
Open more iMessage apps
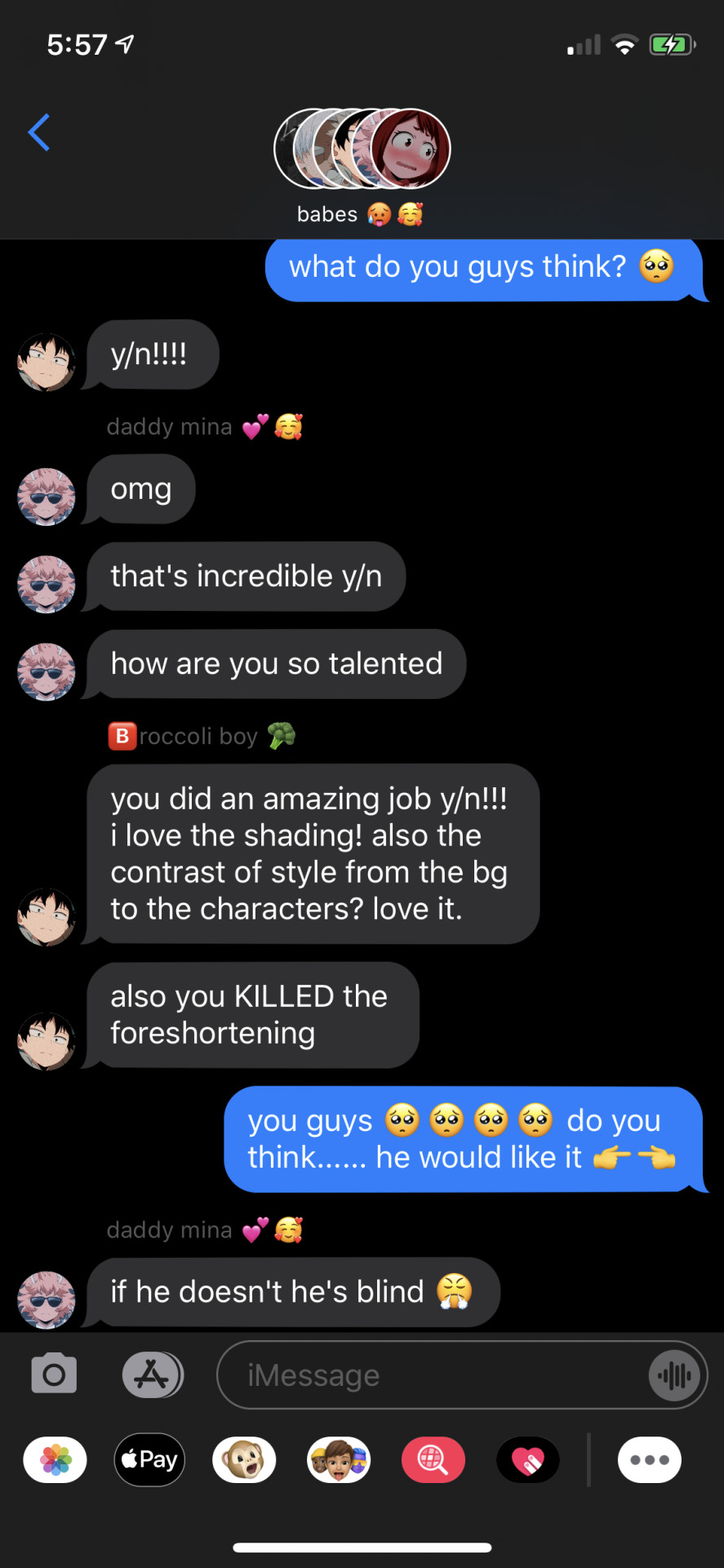click(649, 1459)
